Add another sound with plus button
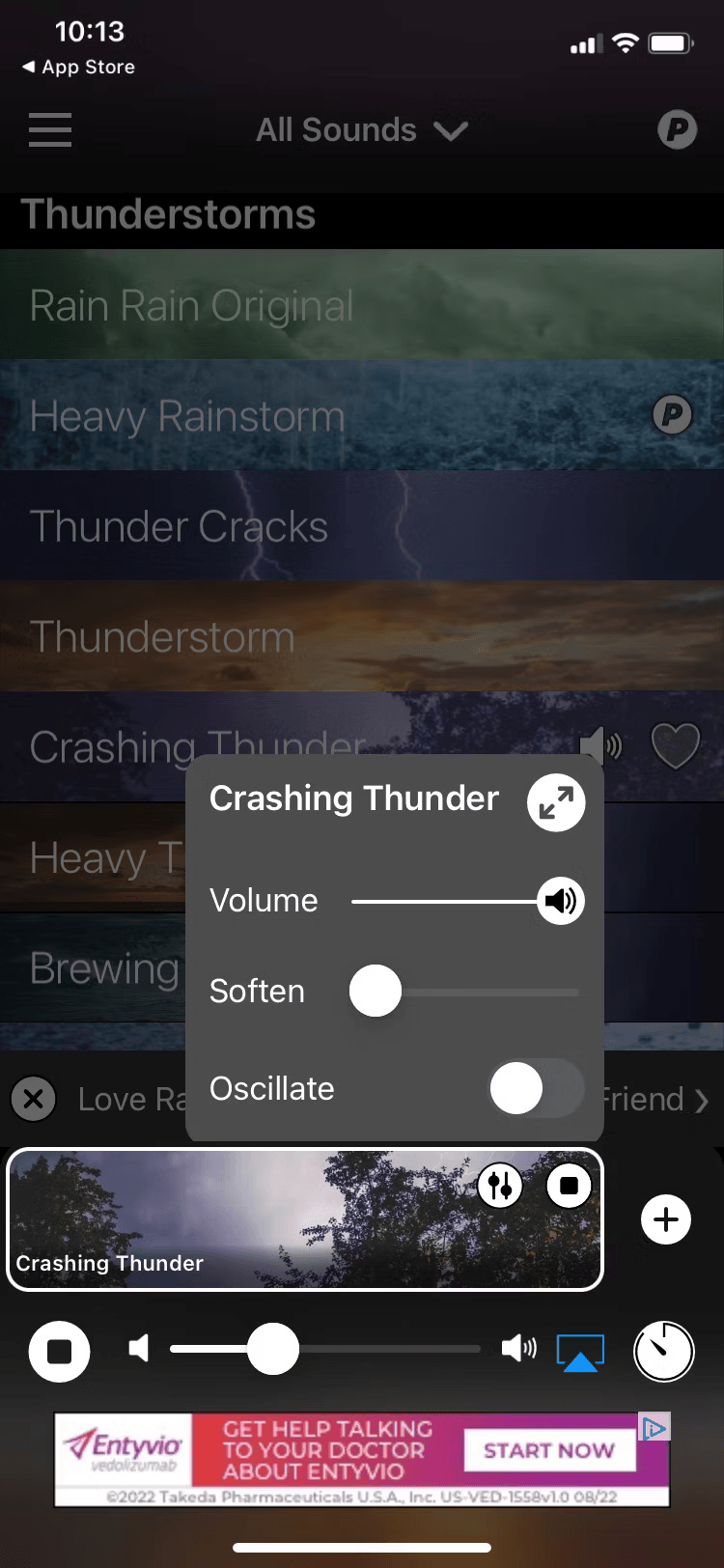724x1568 pixels. click(x=666, y=1220)
